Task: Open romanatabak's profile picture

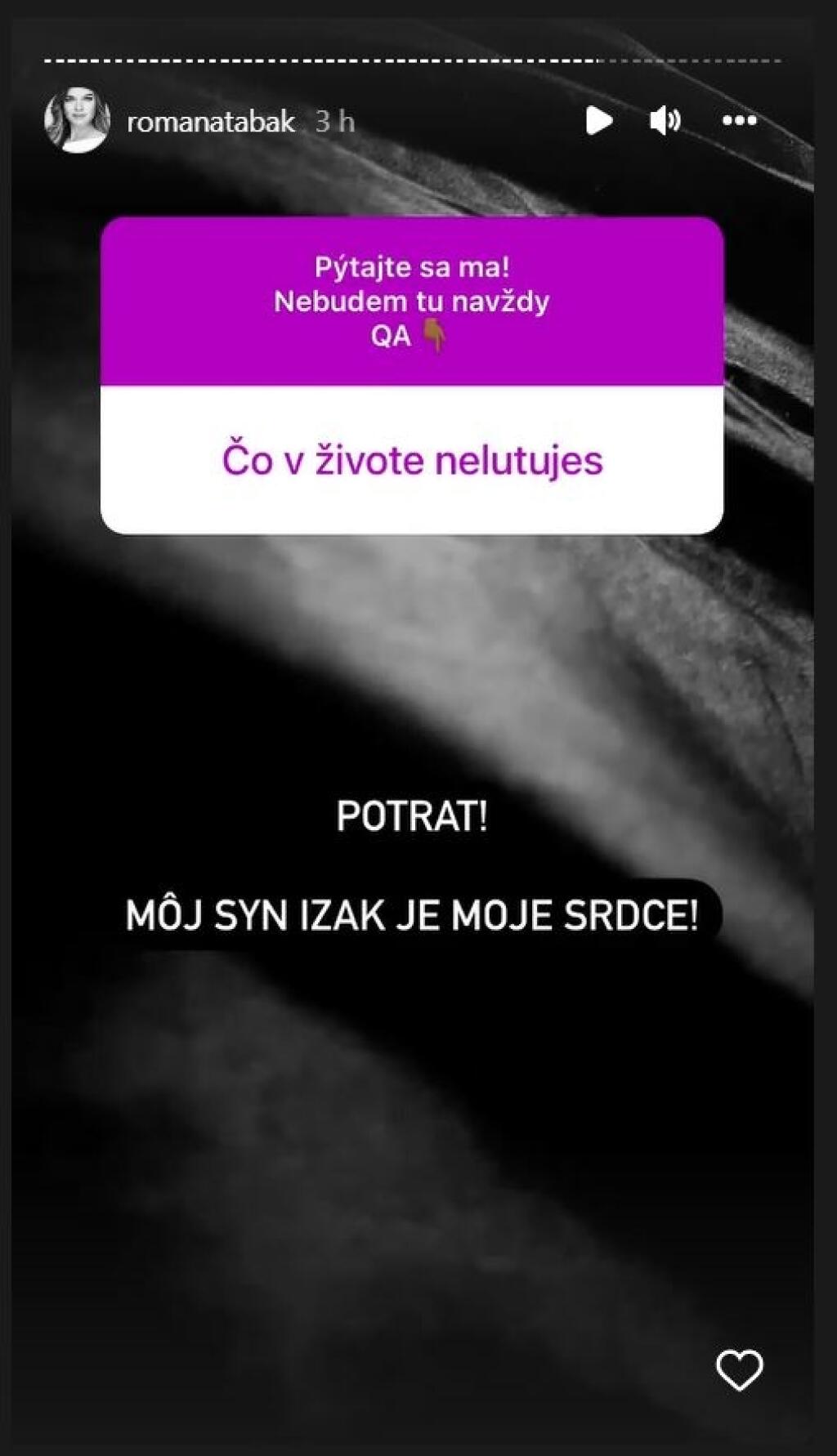Action: (77, 120)
